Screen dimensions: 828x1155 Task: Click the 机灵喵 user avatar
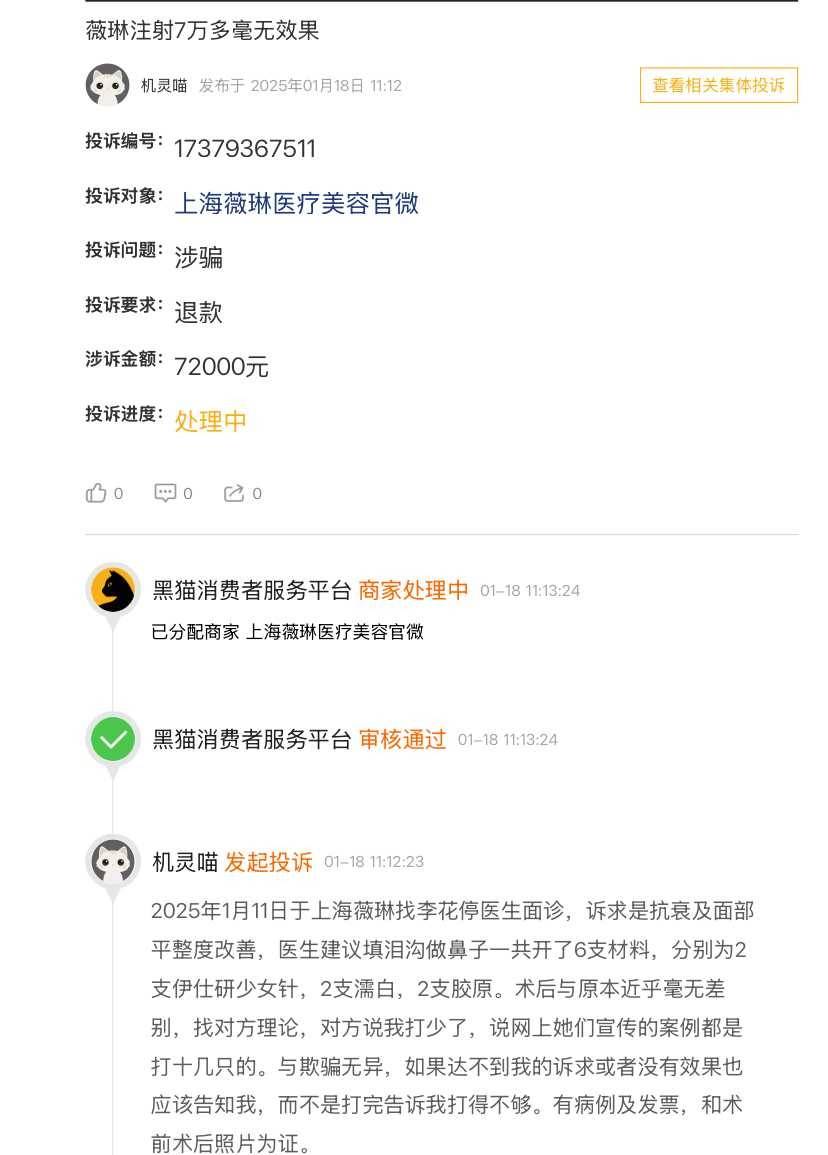[108, 85]
